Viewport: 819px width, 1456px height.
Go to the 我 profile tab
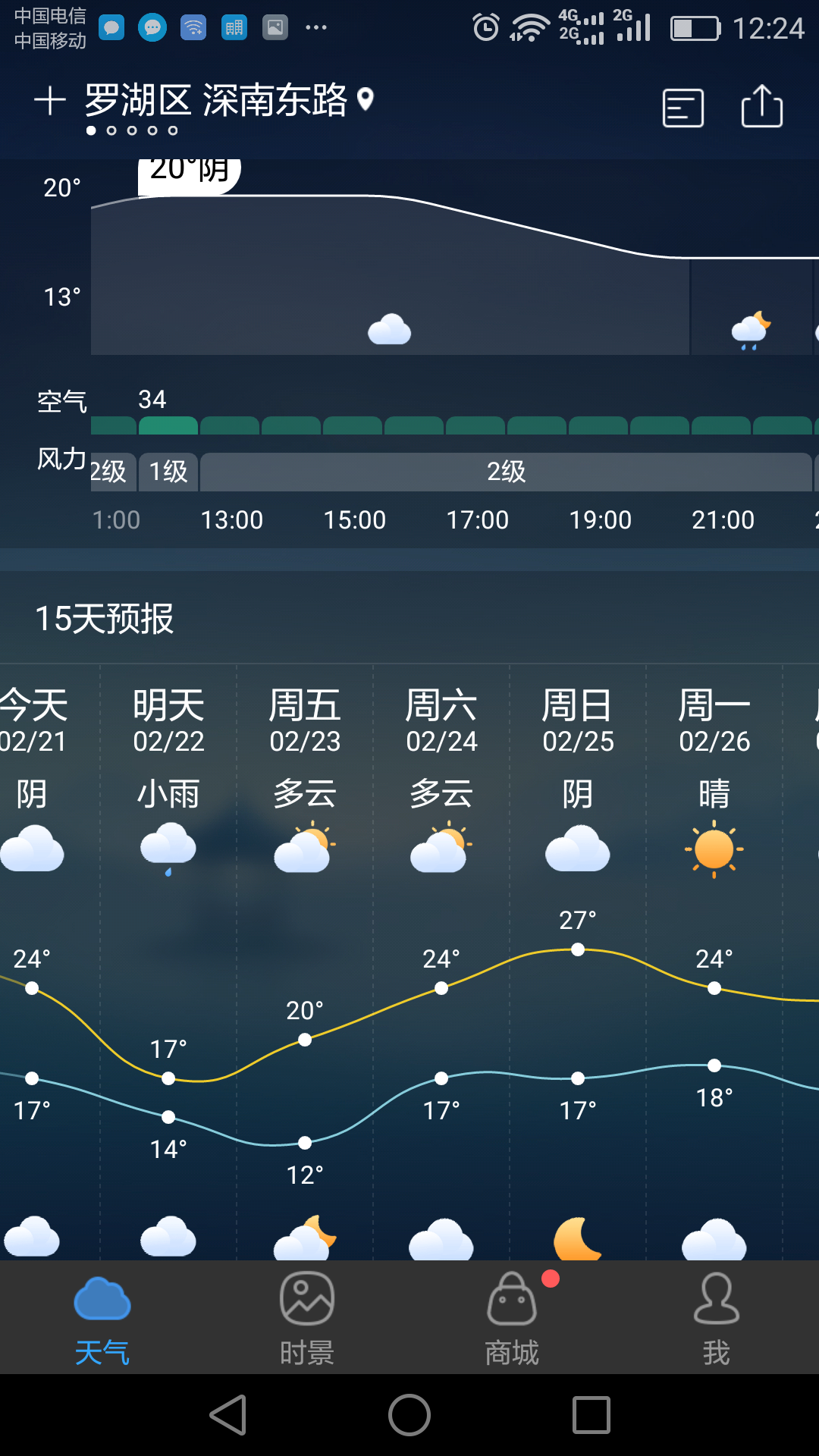(717, 1318)
